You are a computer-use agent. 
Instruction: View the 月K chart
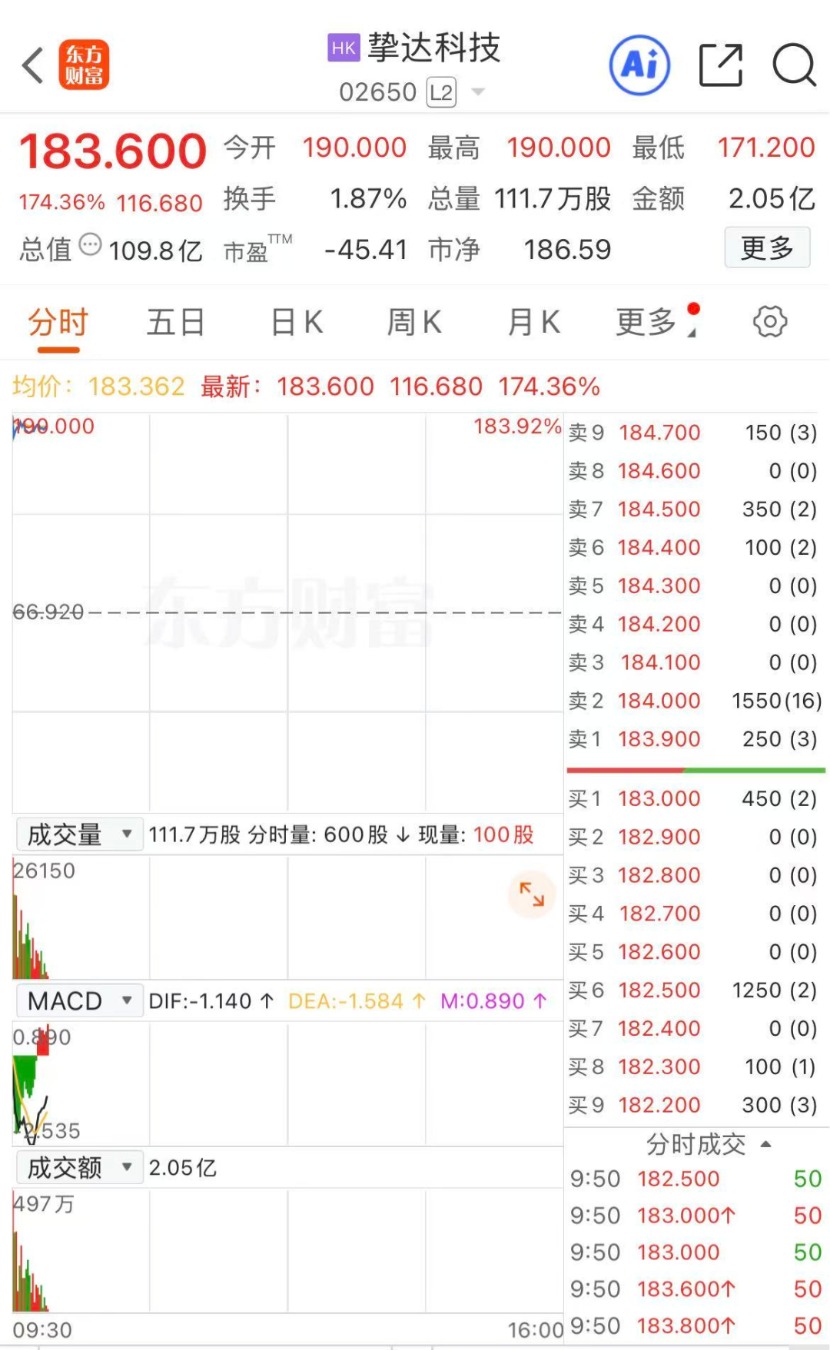point(533,322)
